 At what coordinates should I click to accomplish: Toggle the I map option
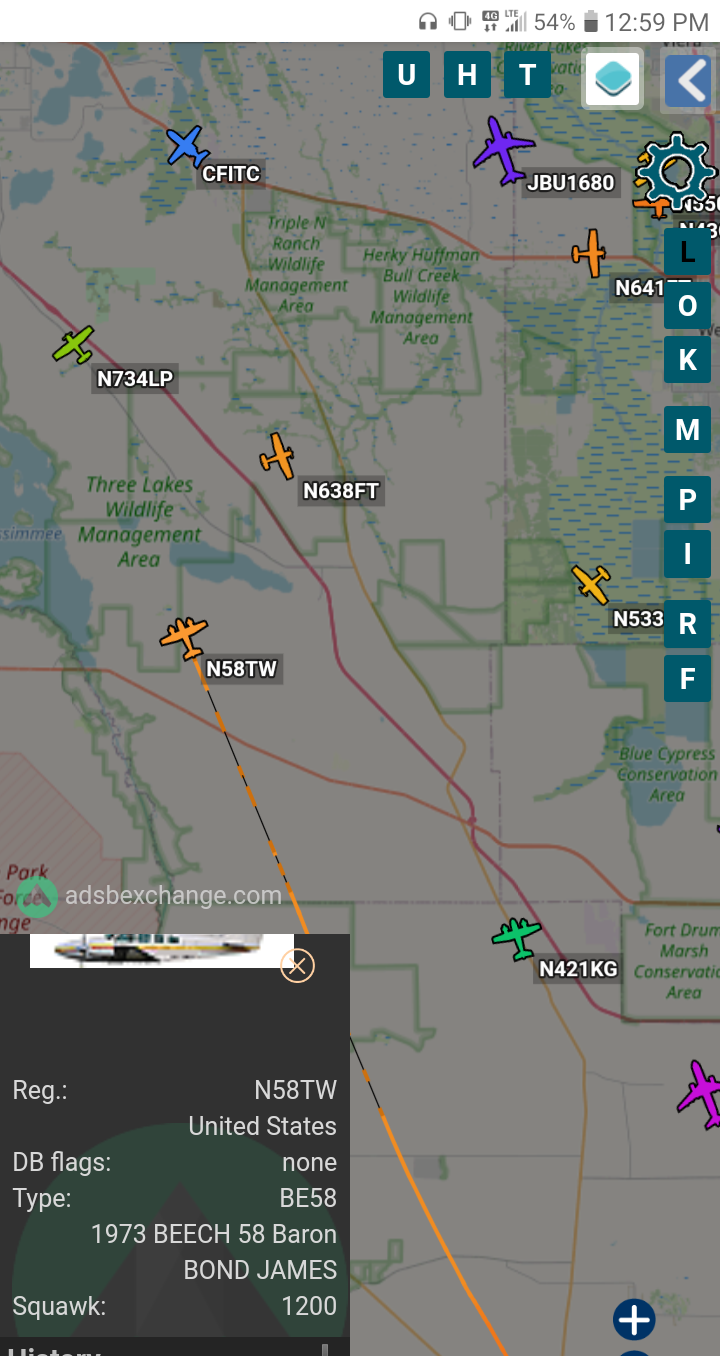click(x=687, y=554)
